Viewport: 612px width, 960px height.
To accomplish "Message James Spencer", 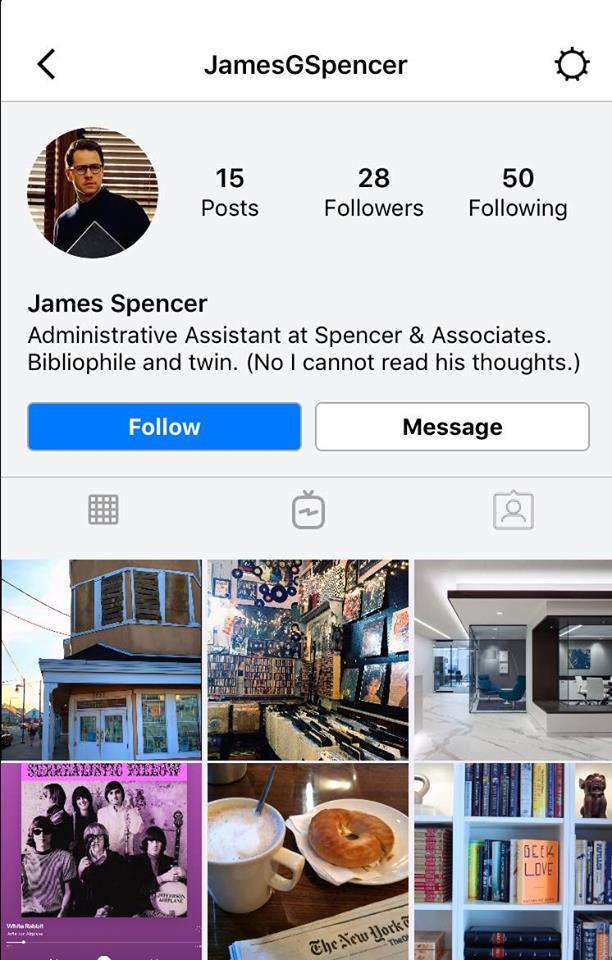I will (452, 427).
